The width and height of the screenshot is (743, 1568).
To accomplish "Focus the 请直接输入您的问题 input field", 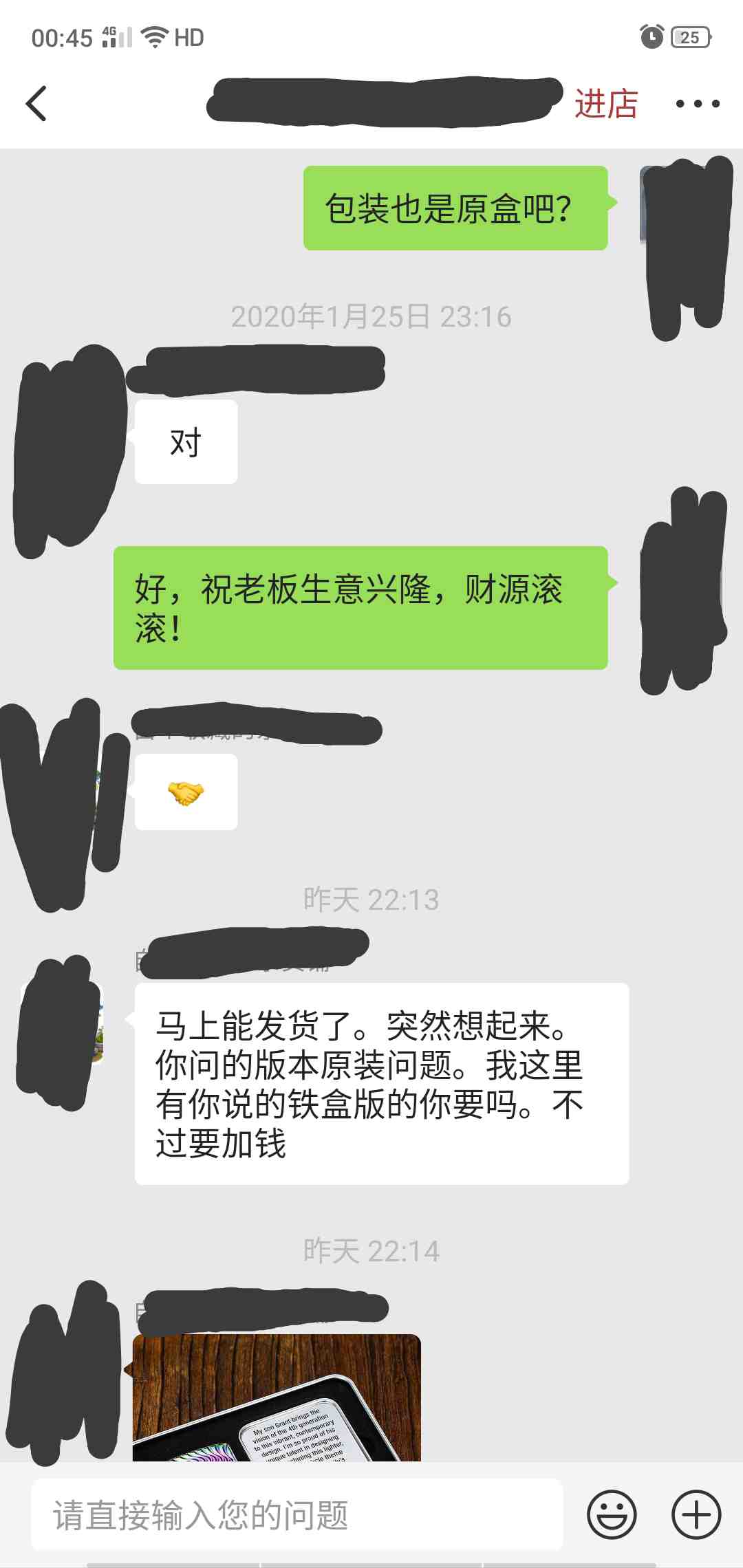I will pos(297,1514).
